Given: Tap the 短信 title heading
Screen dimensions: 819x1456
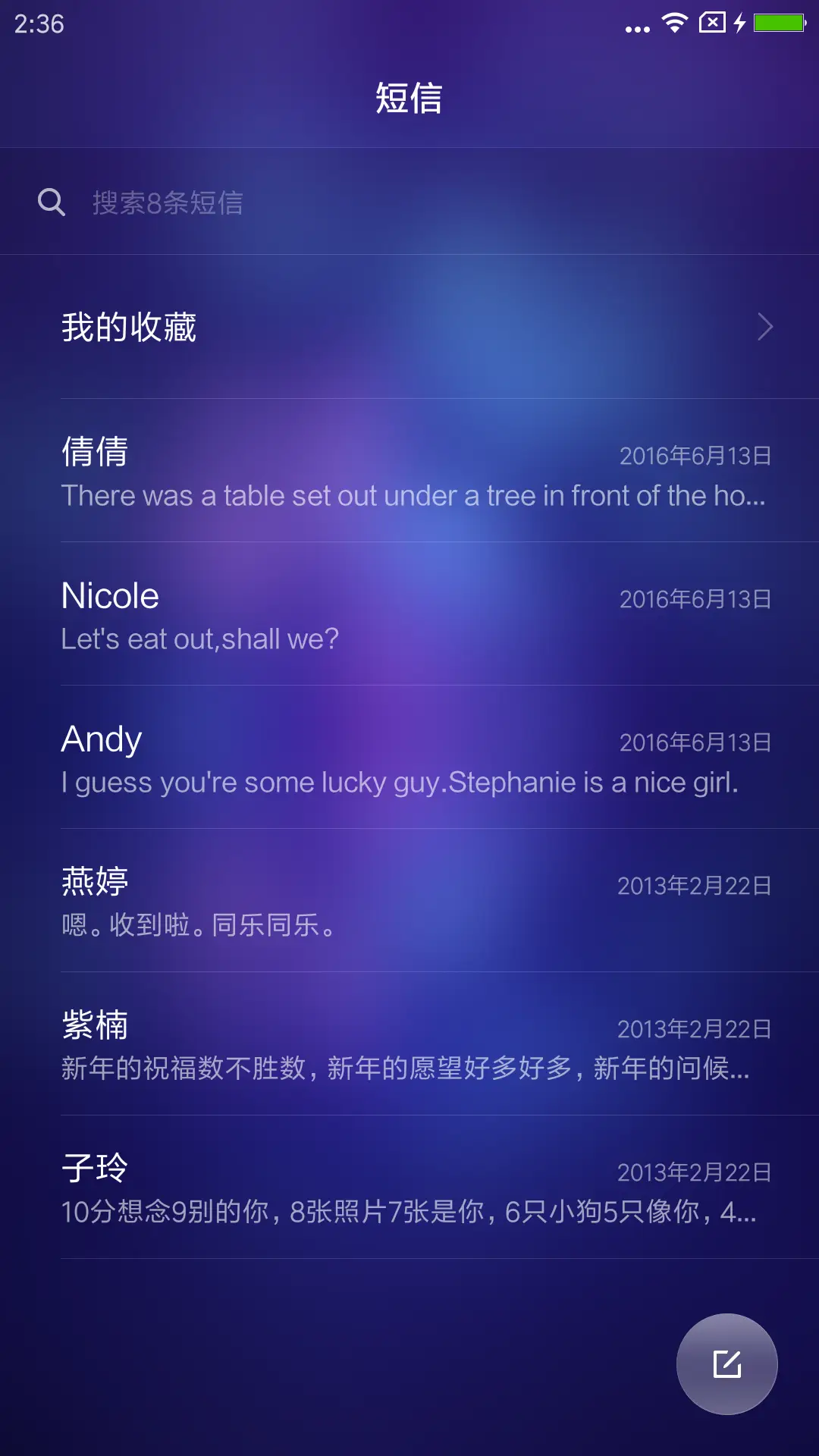Looking at the screenshot, I should [409, 99].
